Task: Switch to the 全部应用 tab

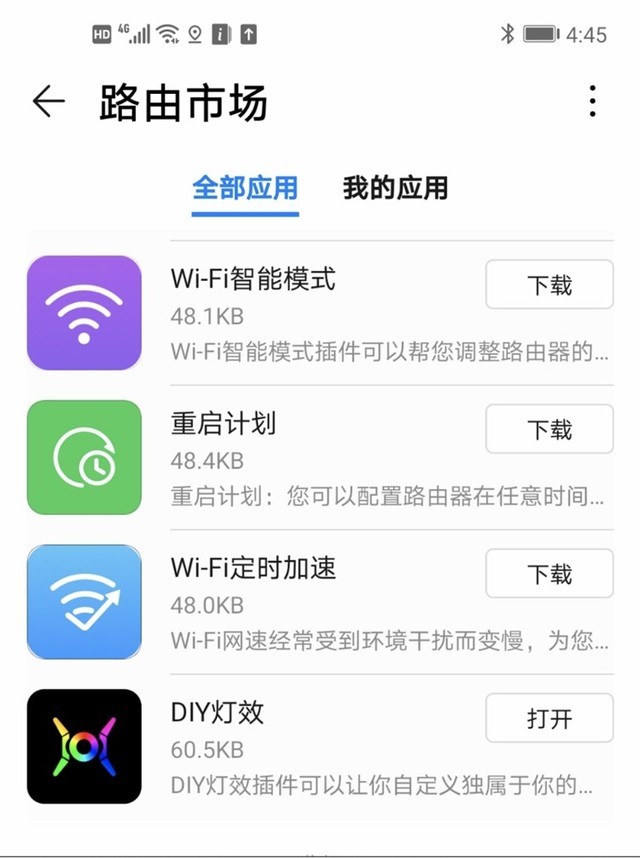Action: point(245,188)
